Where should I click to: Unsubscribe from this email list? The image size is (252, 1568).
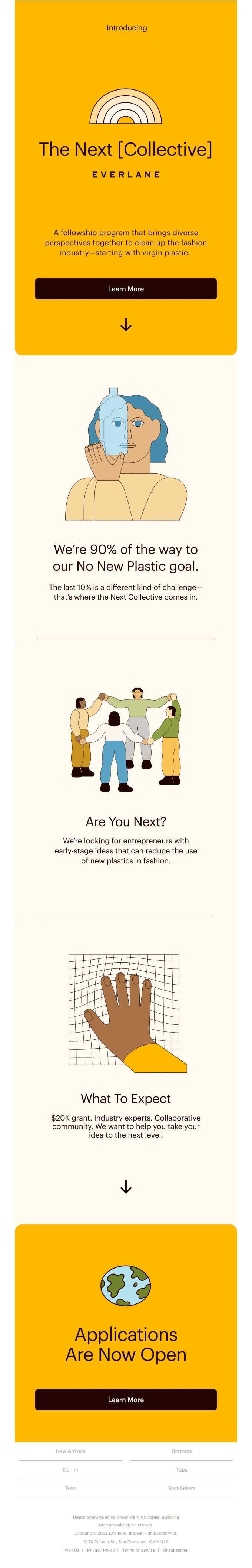175,1550
